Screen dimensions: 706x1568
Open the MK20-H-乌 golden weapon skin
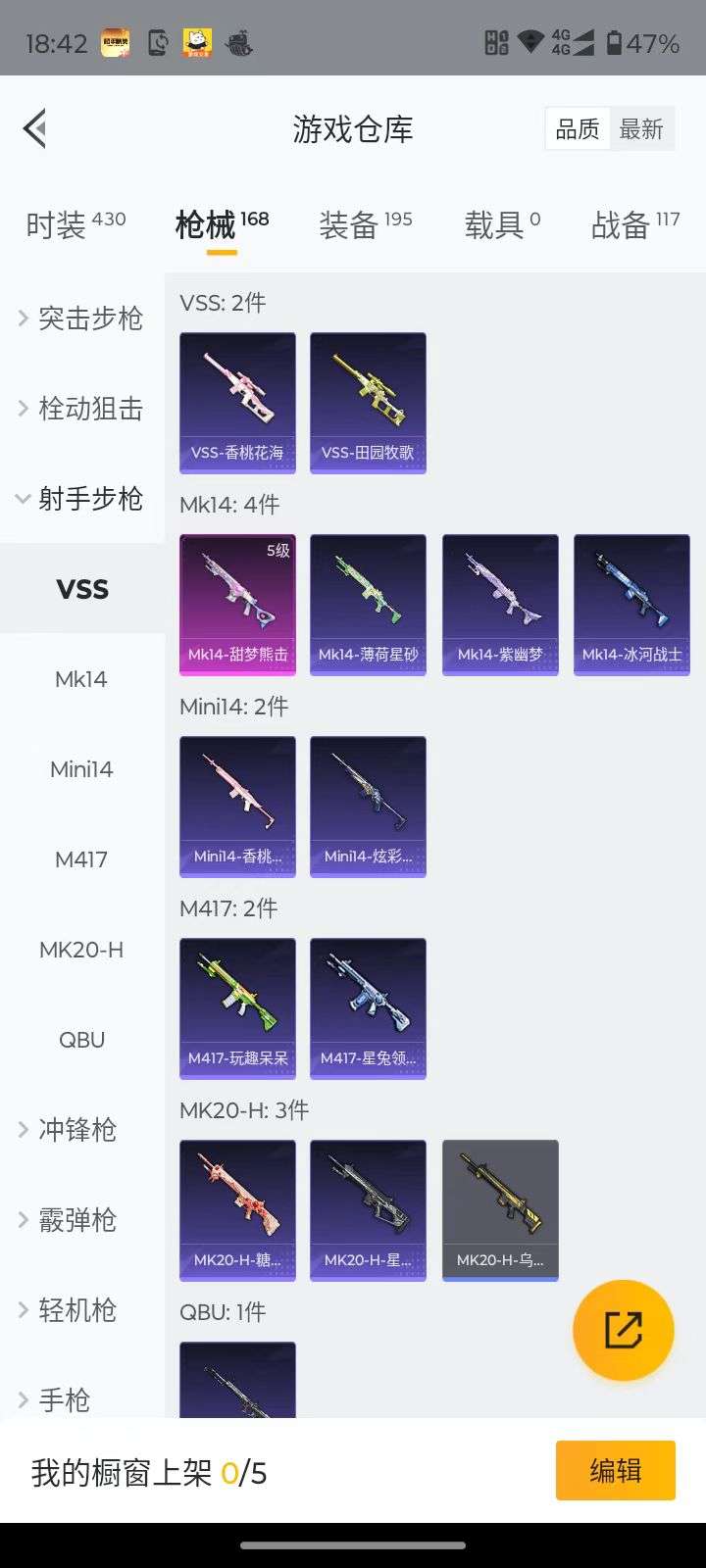point(500,1210)
